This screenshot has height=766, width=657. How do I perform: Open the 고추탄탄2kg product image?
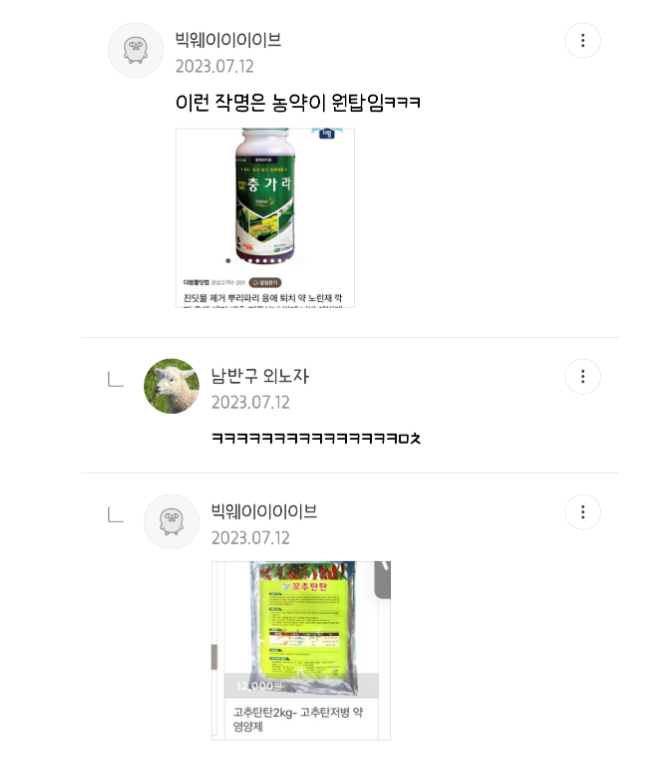click(301, 651)
